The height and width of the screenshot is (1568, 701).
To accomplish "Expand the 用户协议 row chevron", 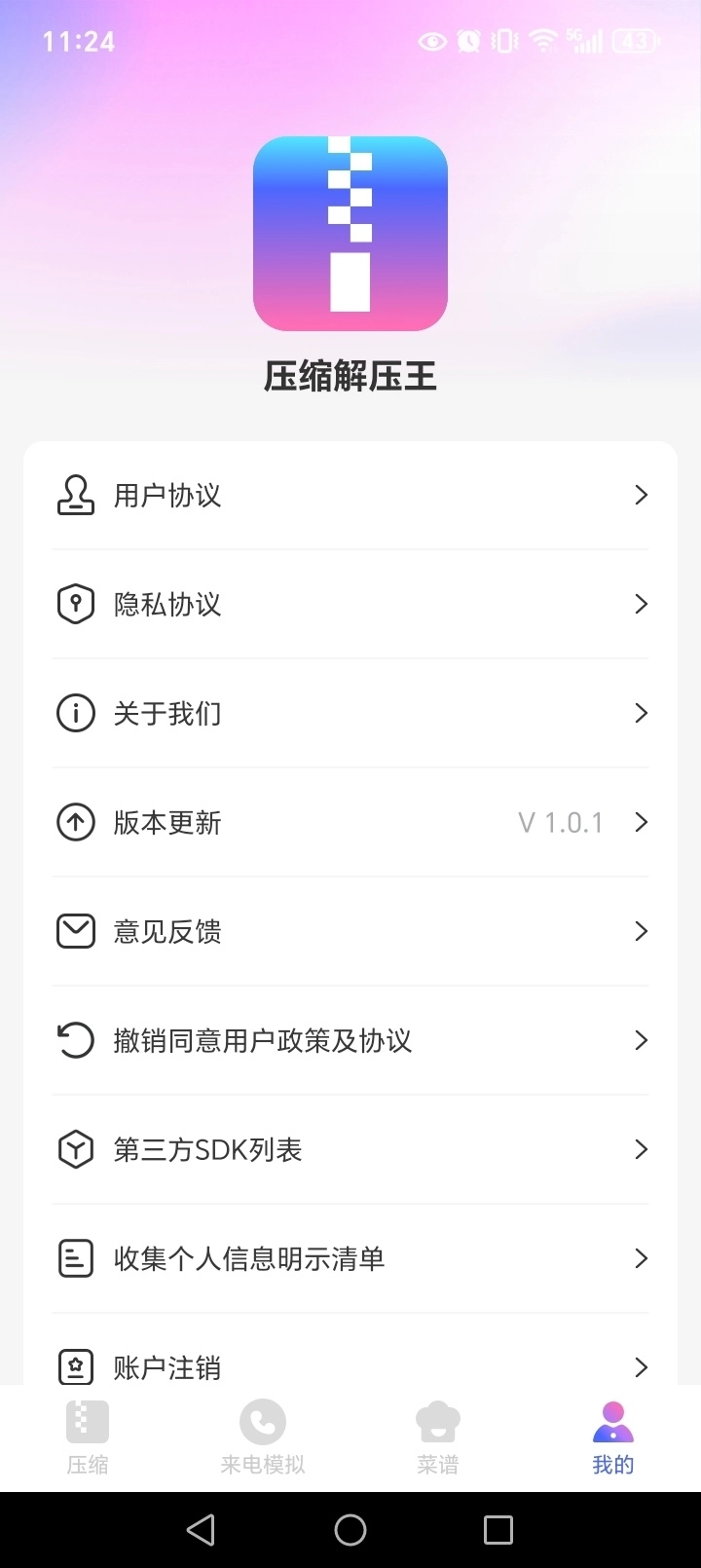I will coord(641,495).
